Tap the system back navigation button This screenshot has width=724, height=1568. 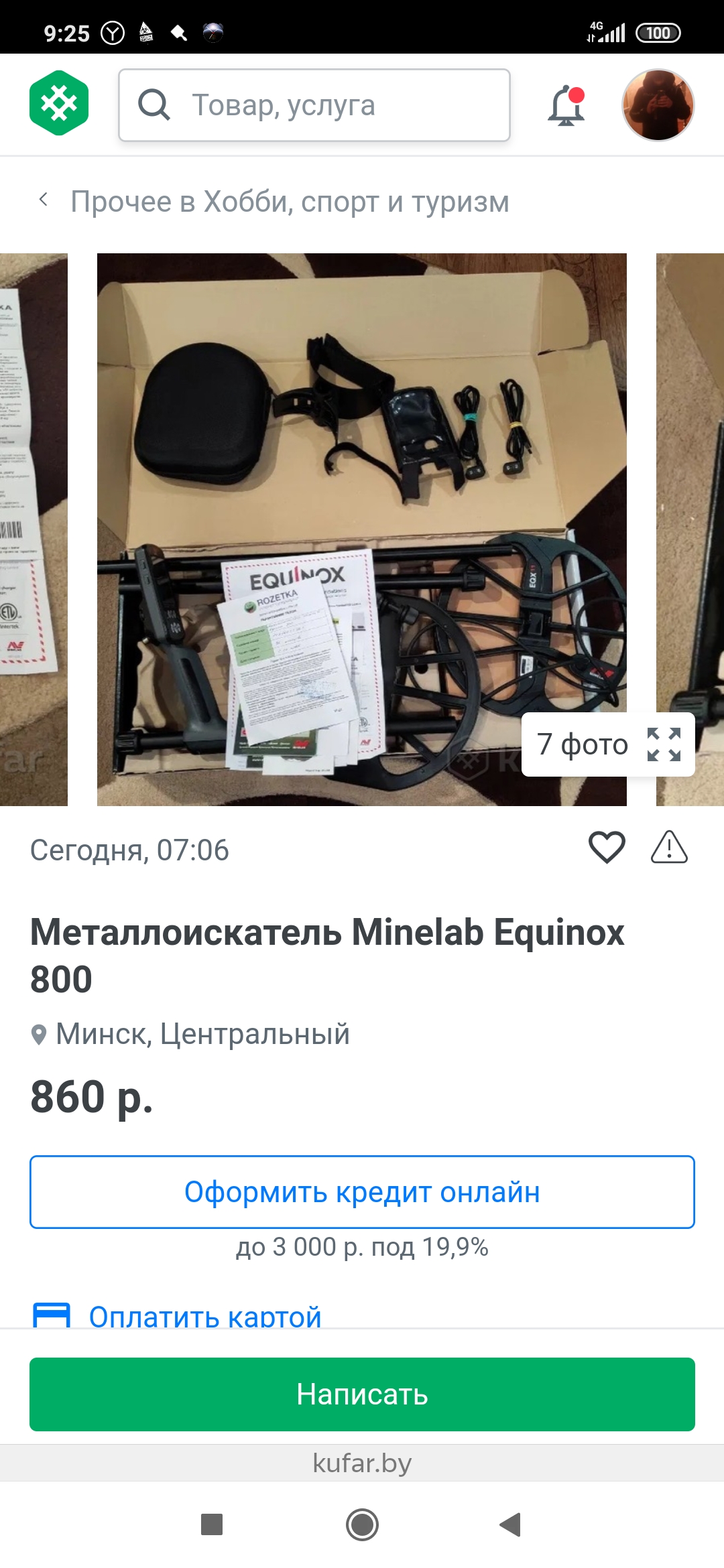pyautogui.click(x=511, y=1524)
